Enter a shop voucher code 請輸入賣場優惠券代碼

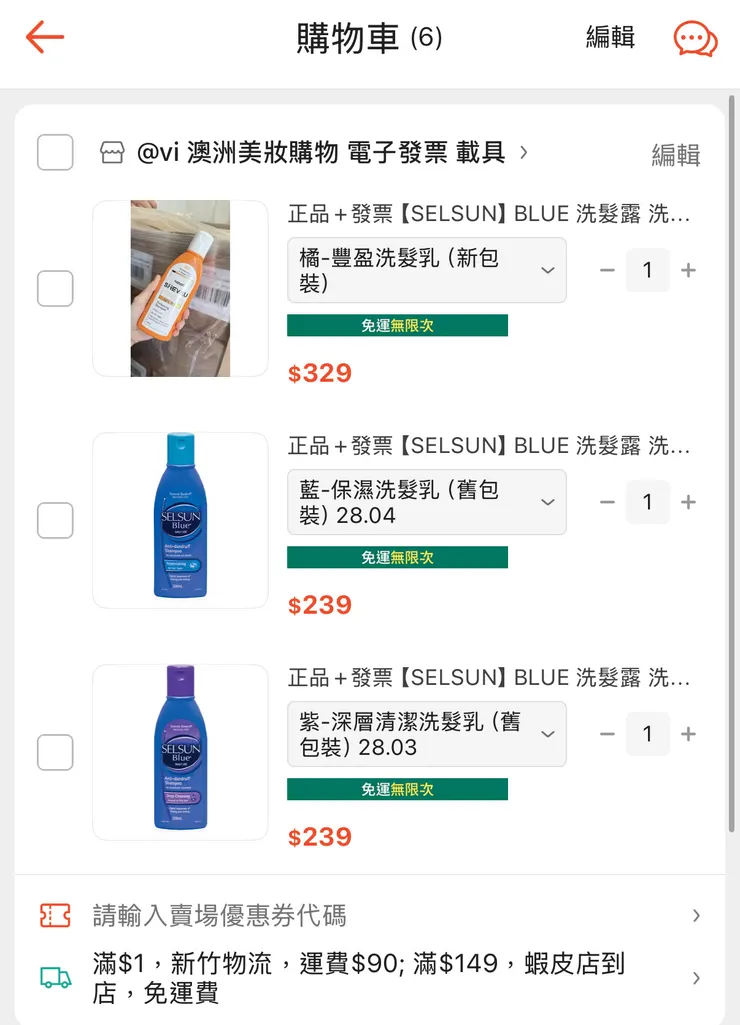coord(370,915)
